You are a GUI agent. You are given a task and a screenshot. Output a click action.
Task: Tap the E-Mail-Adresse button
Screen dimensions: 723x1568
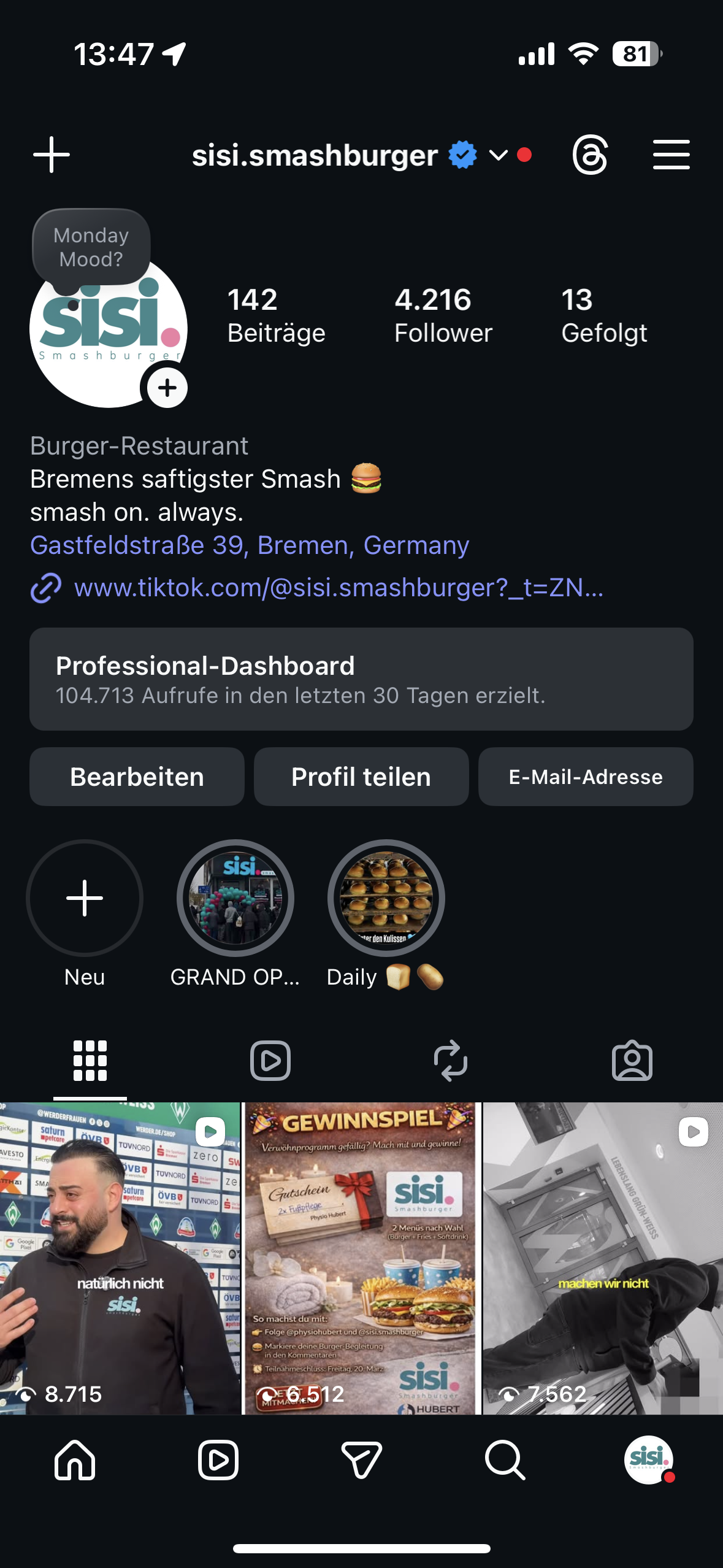coord(586,777)
